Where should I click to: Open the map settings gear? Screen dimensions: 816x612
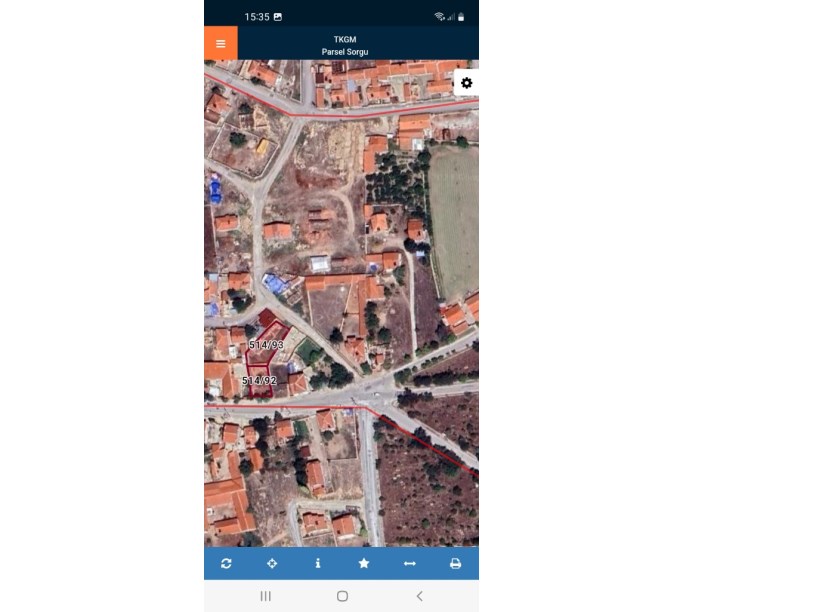(x=466, y=83)
